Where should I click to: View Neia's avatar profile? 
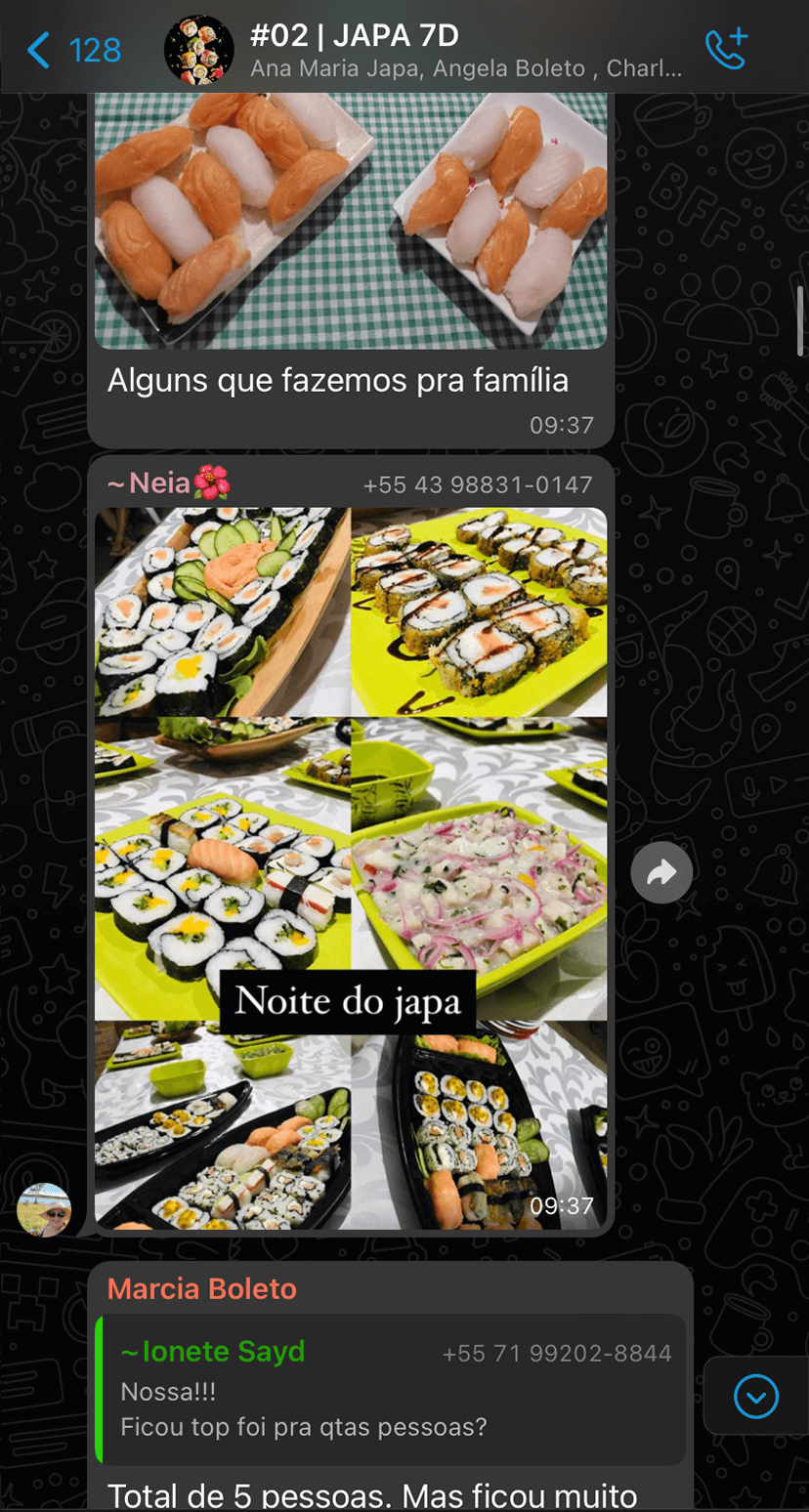click(44, 1210)
